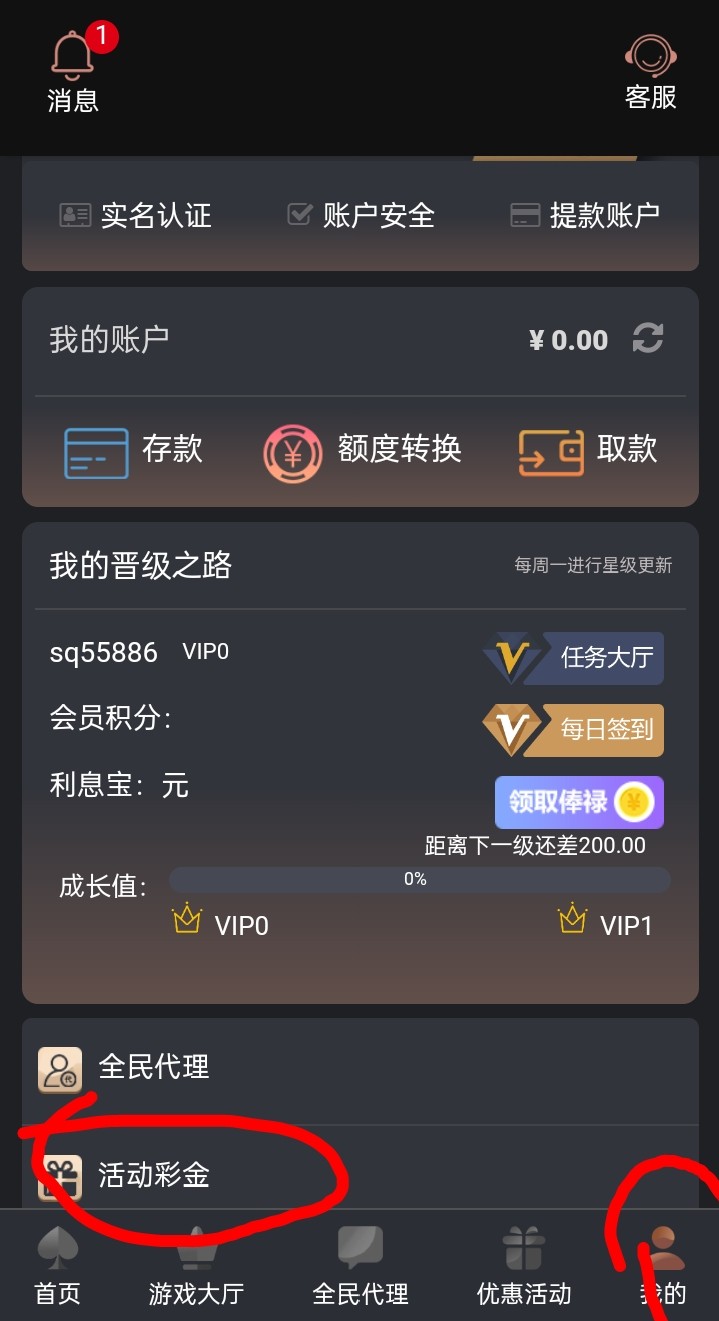Switch to the 游戏大厅 tab
Screen dimensions: 719x1321
(196, 1266)
